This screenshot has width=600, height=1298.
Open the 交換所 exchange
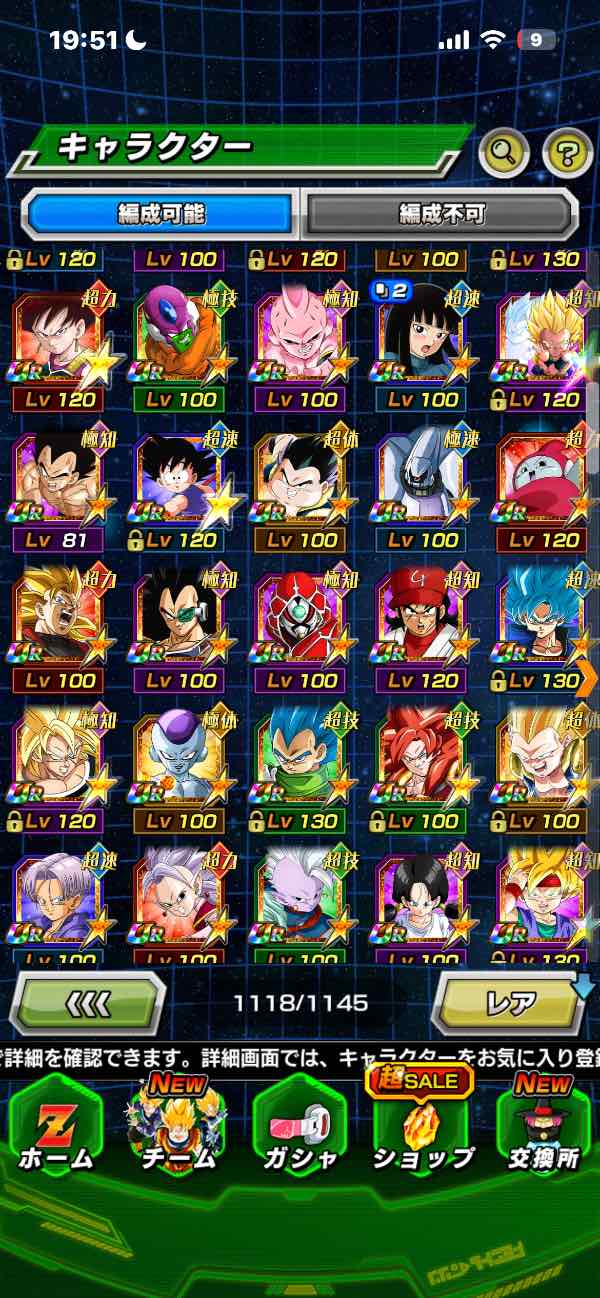543,1130
